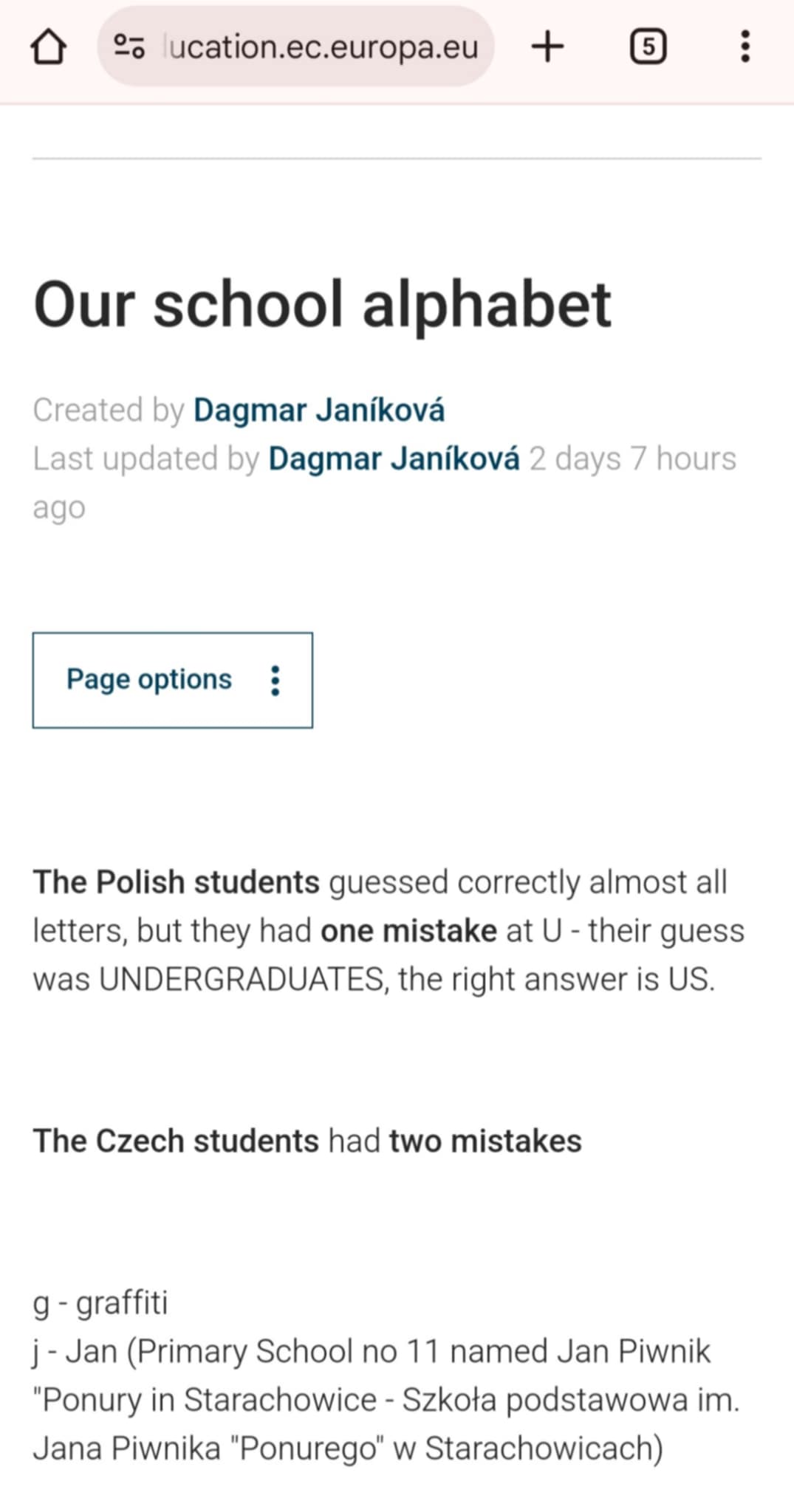Open the browser overflow menu
Viewport: 794px width, 1512px height.
pyautogui.click(x=745, y=47)
